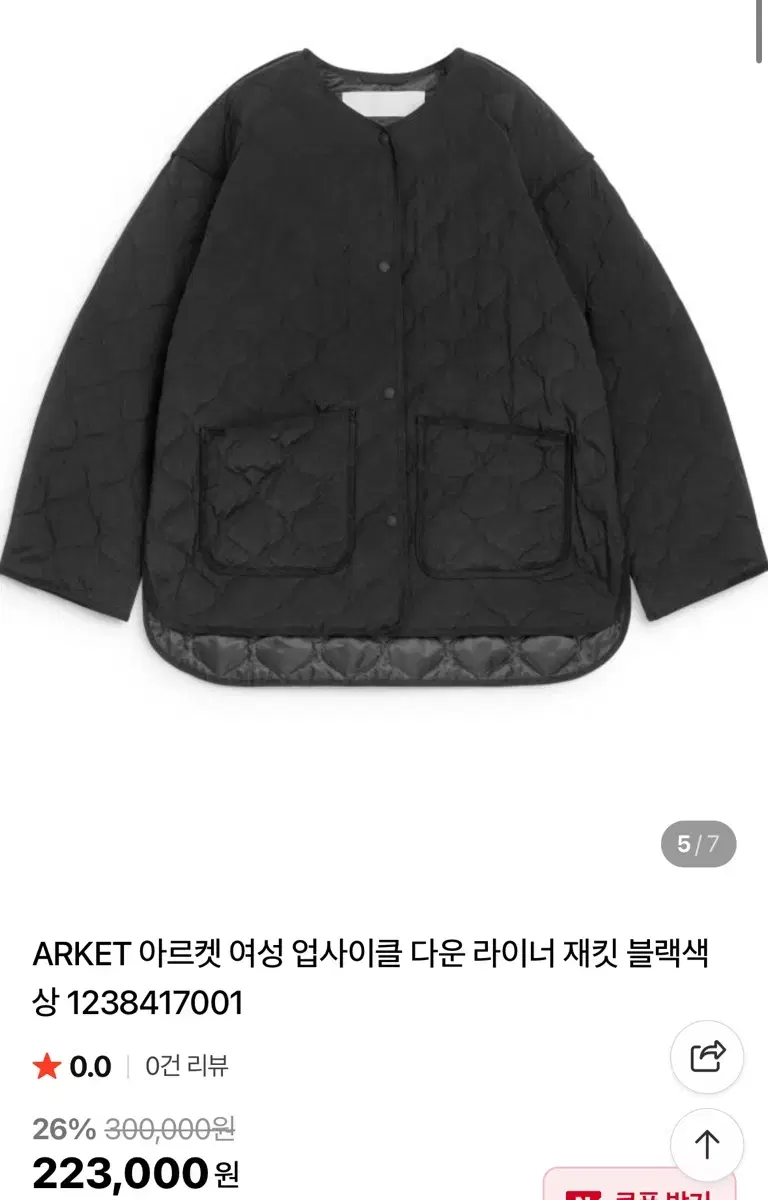Click the red star rating icon
Image resolution: width=768 pixels, height=1200 pixels.
pos(47,1063)
